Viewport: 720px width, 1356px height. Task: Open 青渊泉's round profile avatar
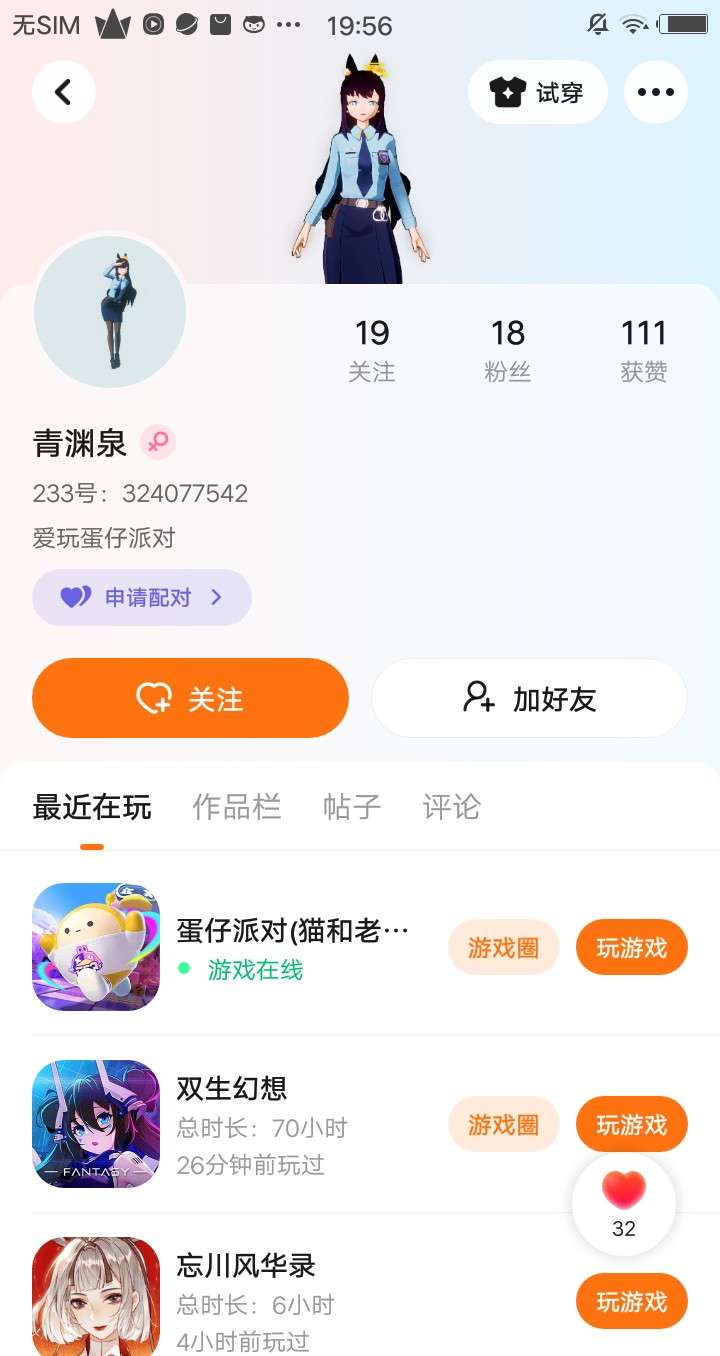coord(110,312)
